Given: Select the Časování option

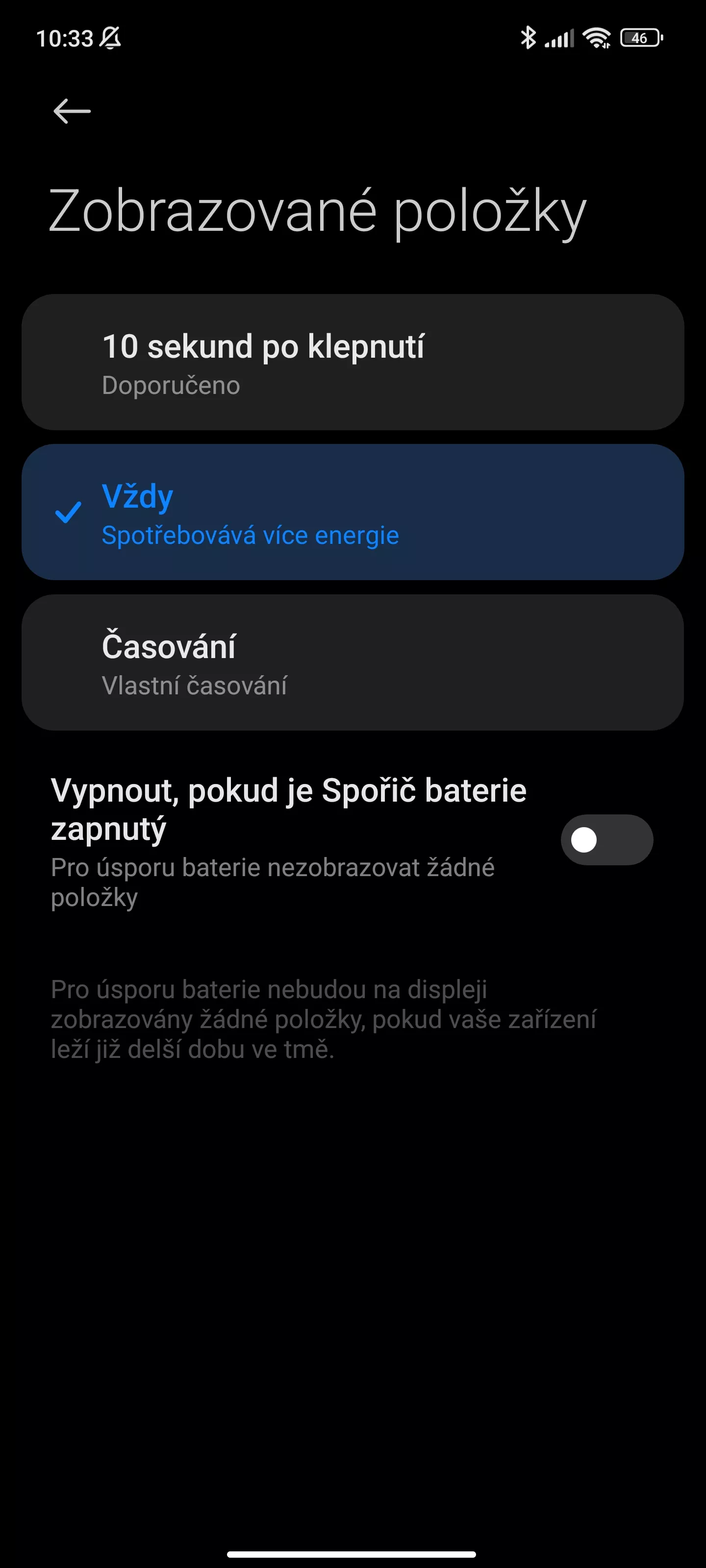Looking at the screenshot, I should coord(353,662).
